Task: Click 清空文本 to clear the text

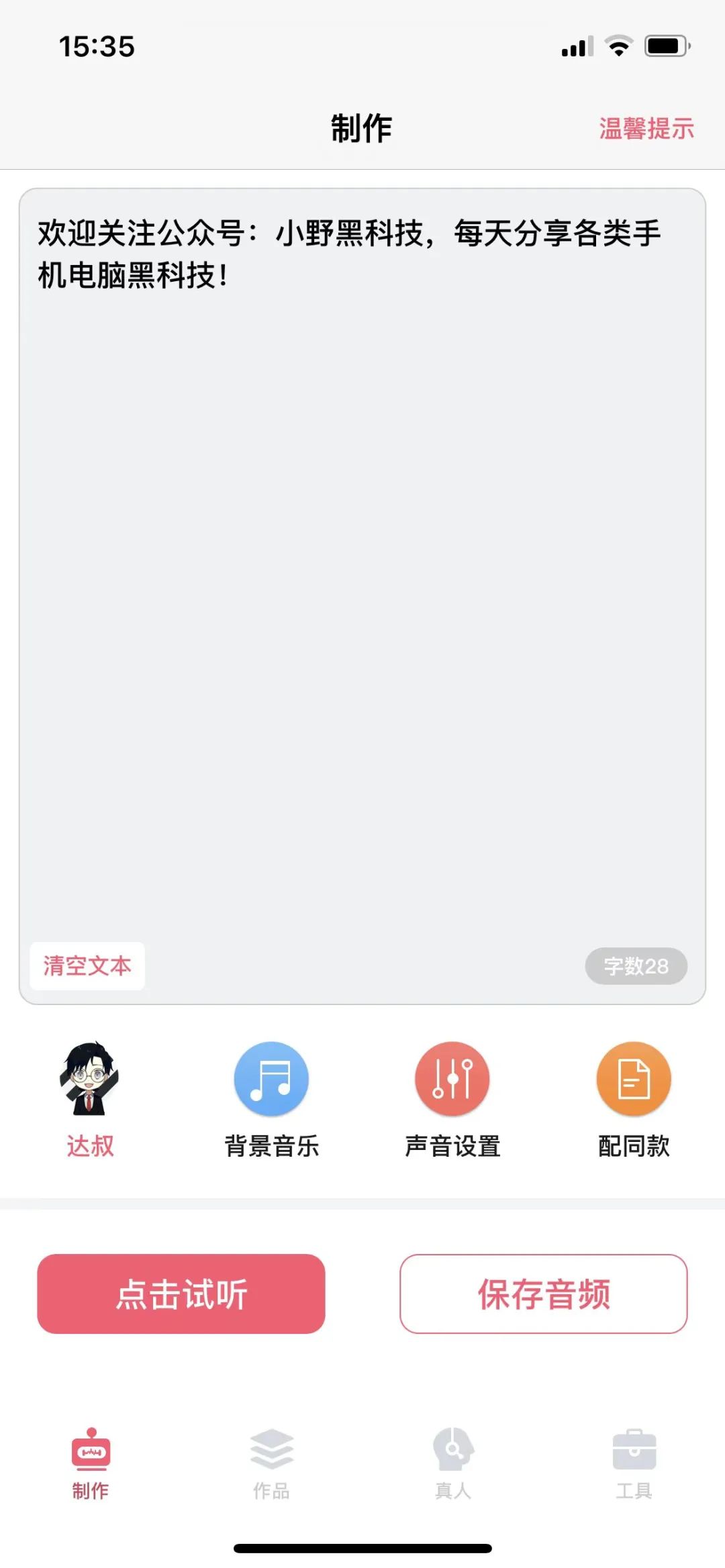Action: (x=87, y=966)
